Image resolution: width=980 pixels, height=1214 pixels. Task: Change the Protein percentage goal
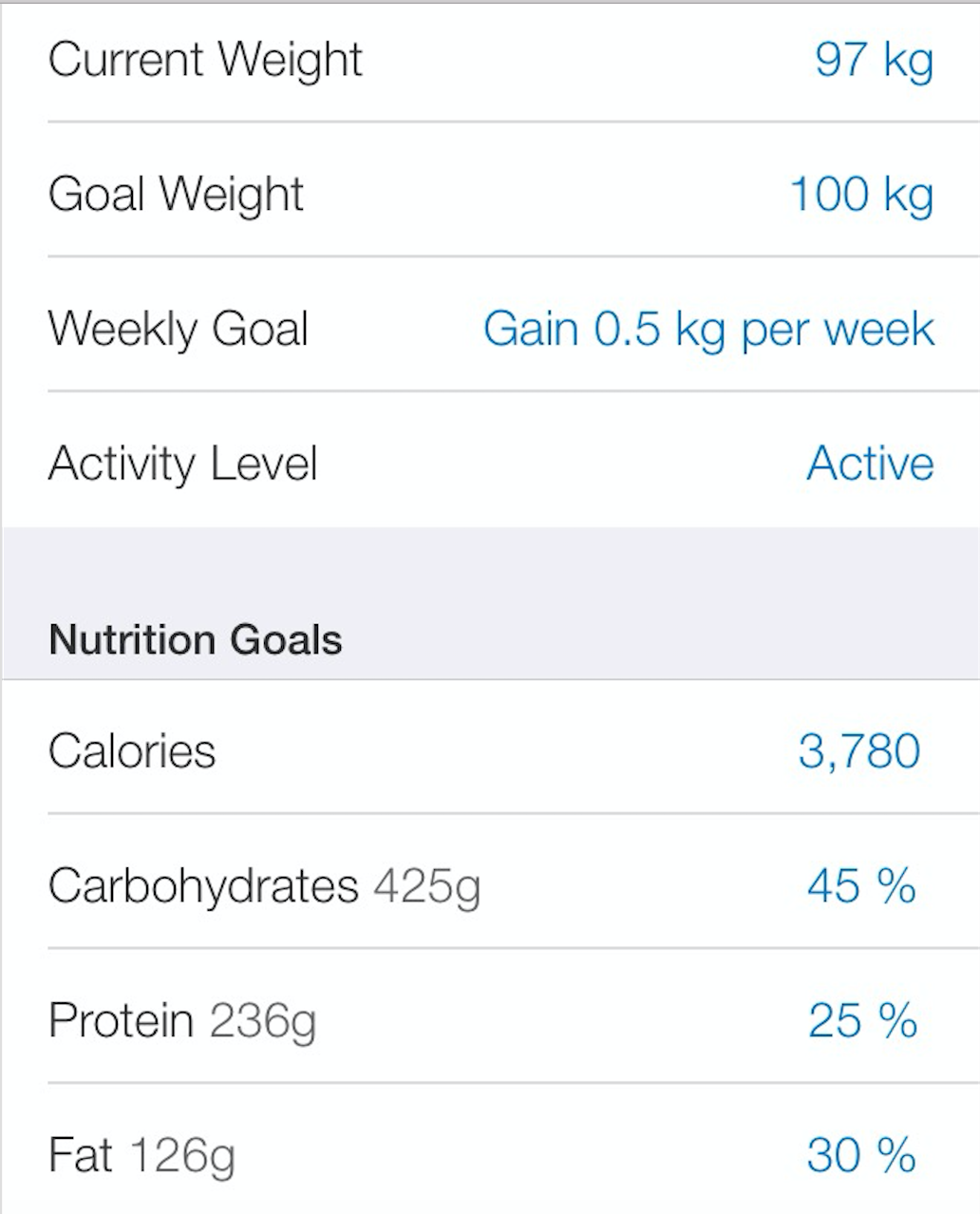click(x=861, y=1021)
